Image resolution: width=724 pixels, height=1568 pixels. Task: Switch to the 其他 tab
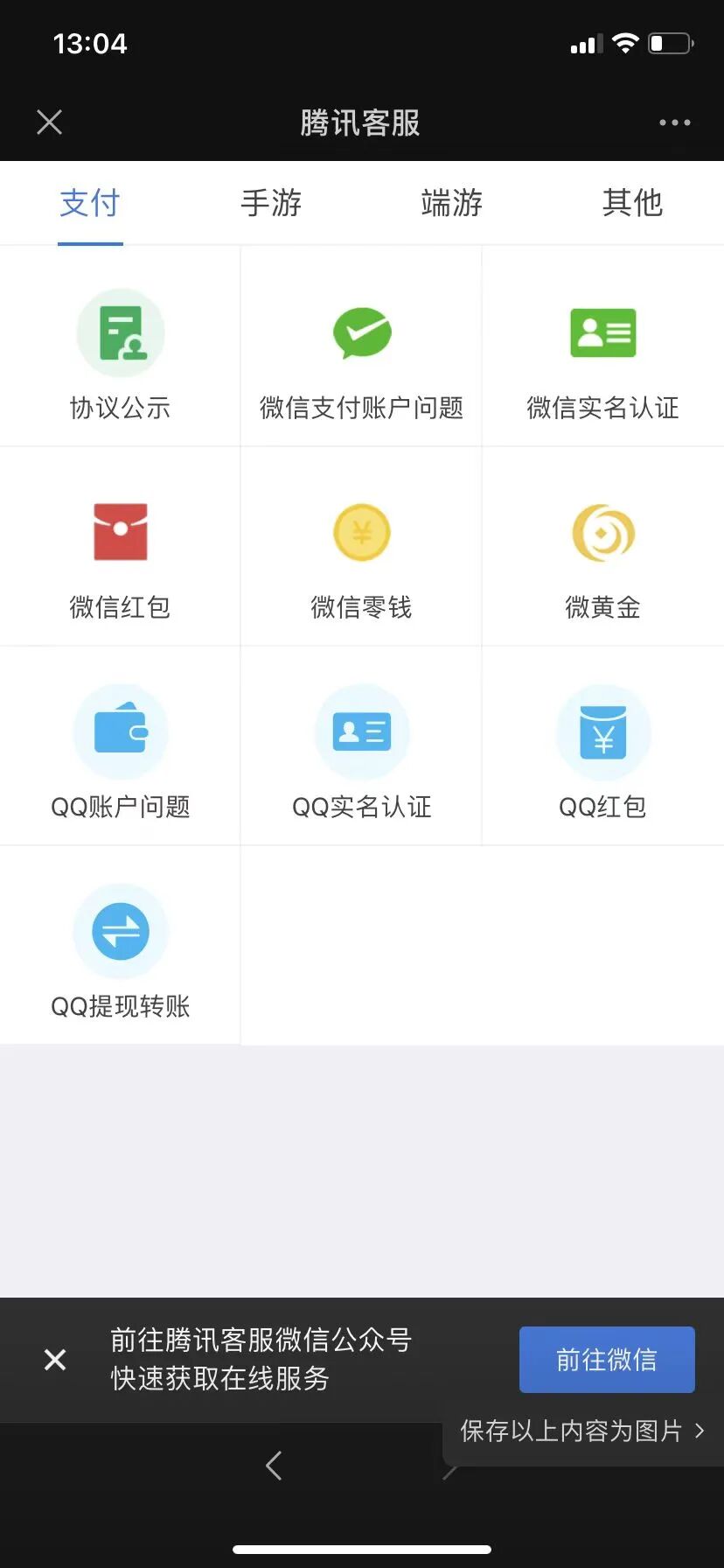point(632,203)
